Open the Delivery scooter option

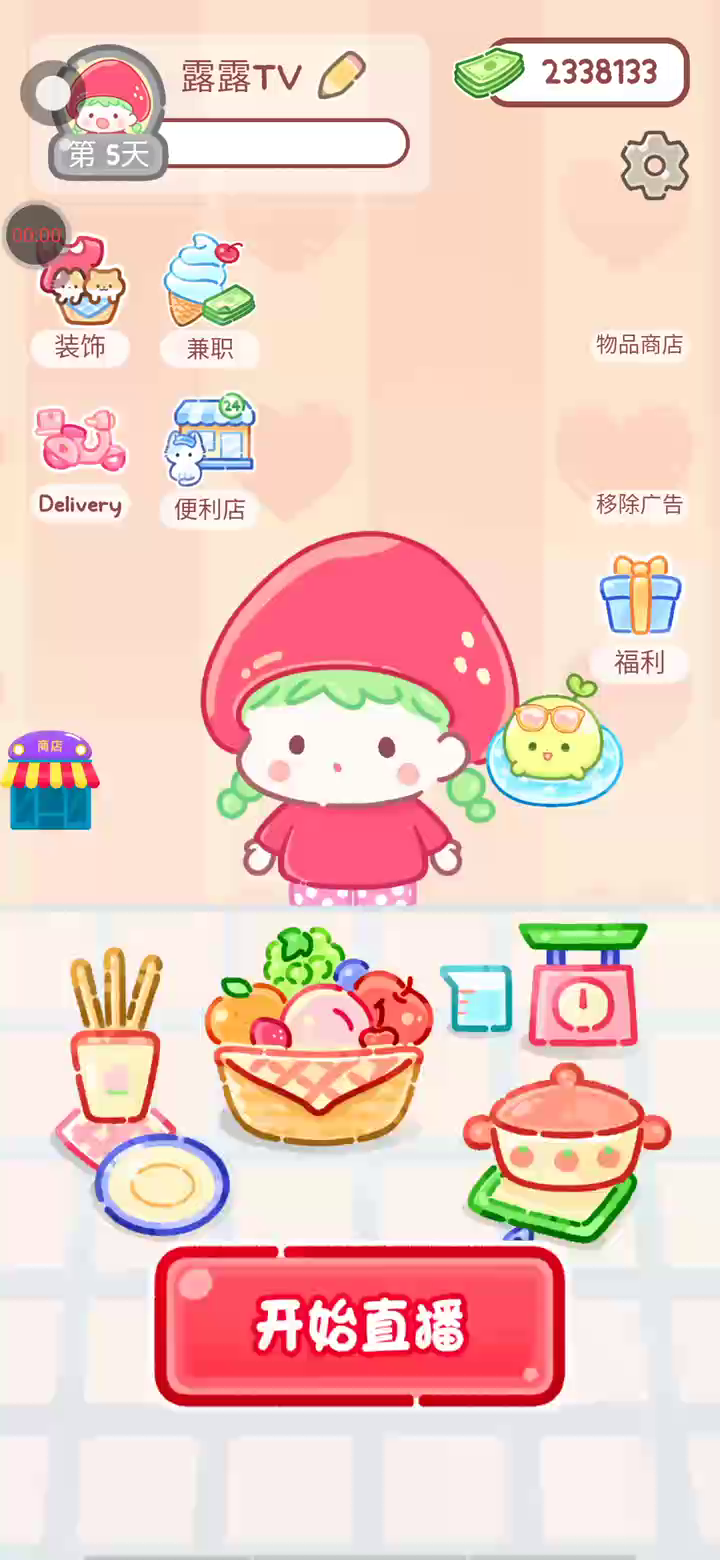click(80, 461)
